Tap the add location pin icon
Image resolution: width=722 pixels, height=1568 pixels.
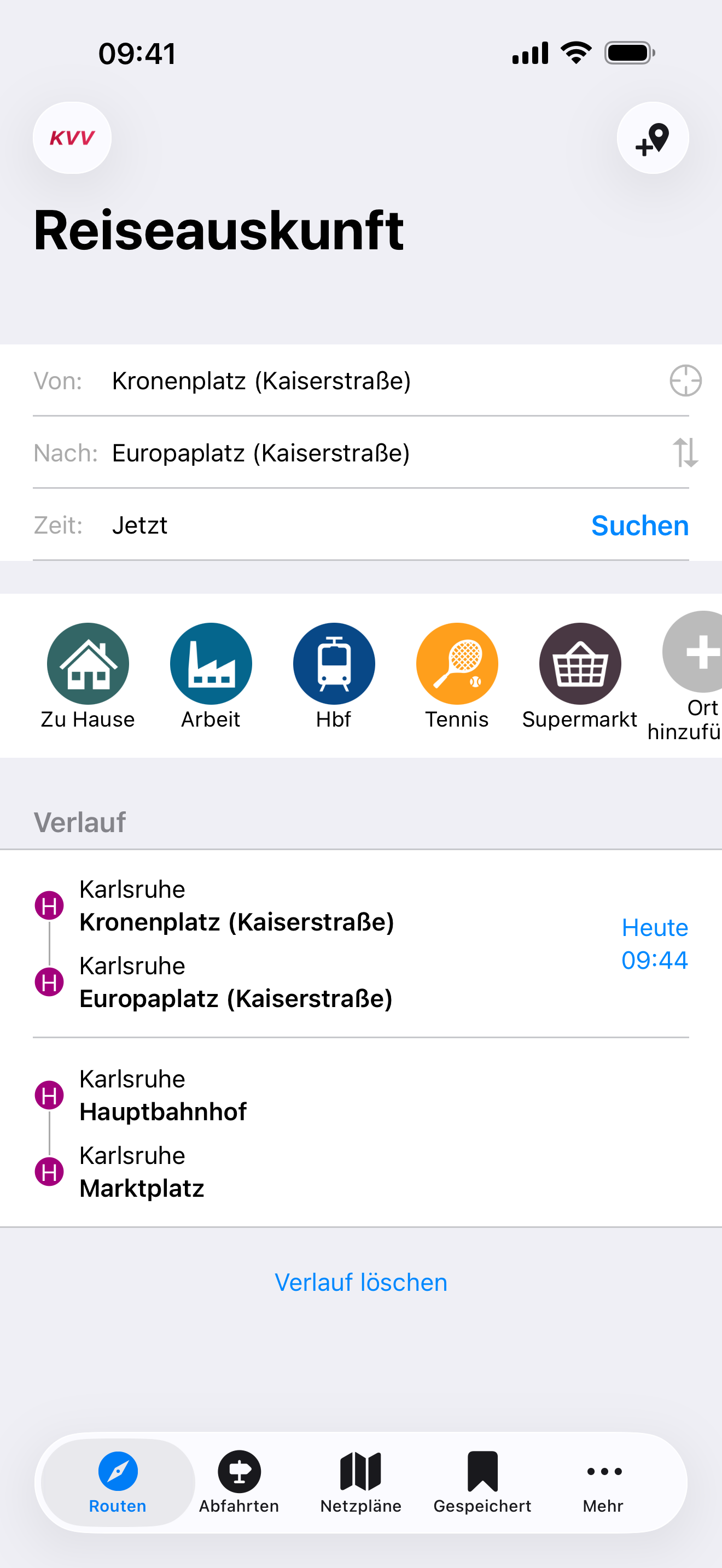651,138
